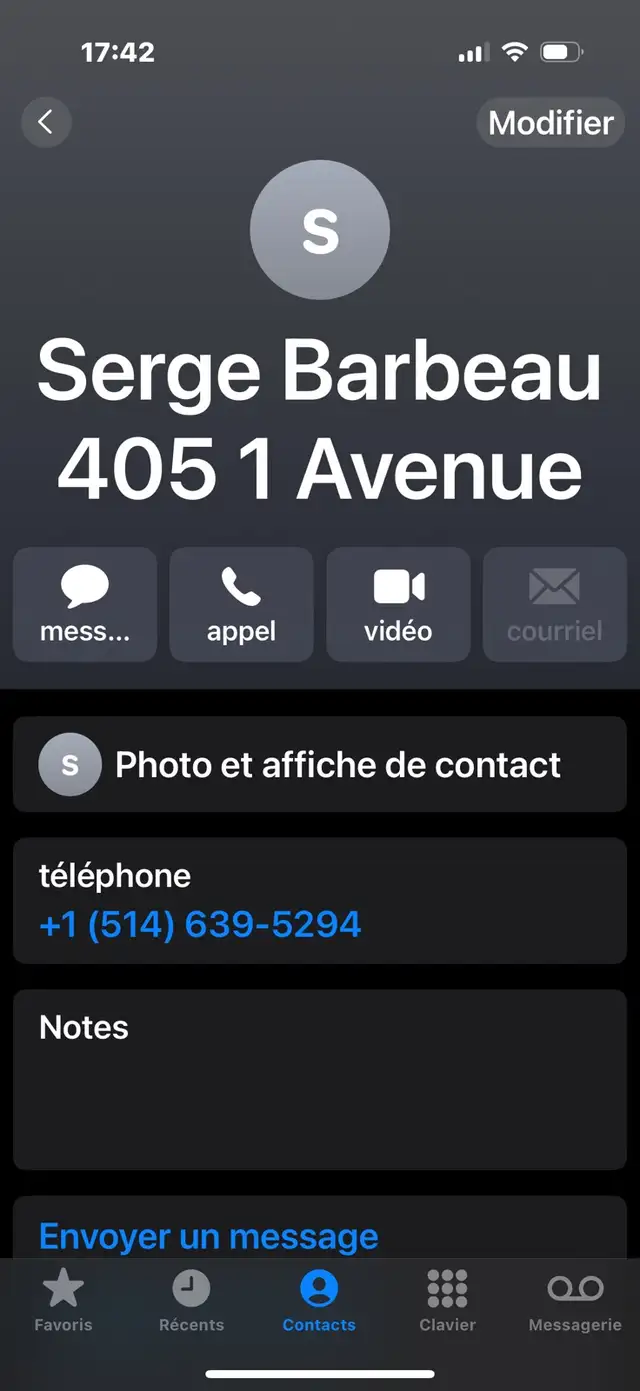The image size is (640, 1391).
Task: Tap Modifier to edit this contact
Action: tap(551, 123)
